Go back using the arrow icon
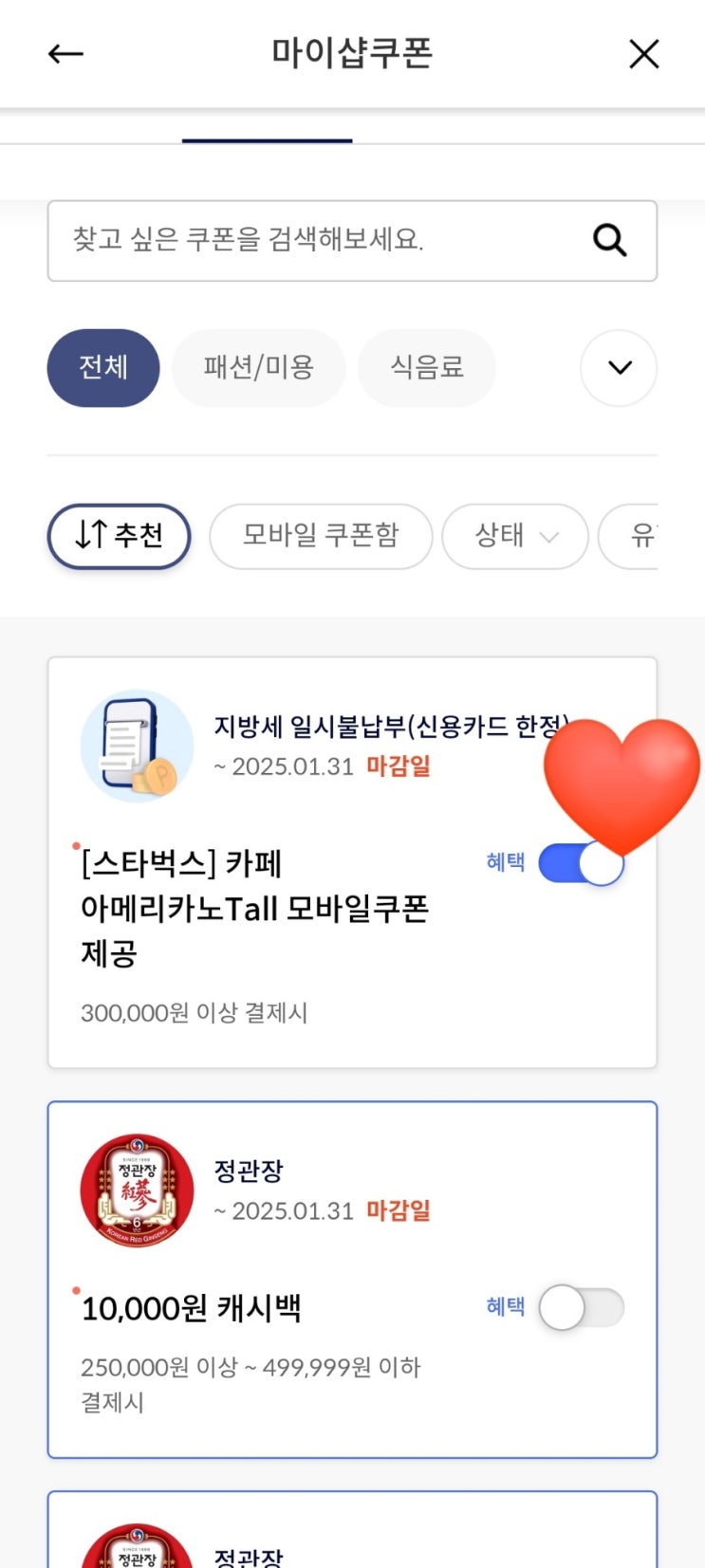The width and height of the screenshot is (705, 1568). pos(65,54)
